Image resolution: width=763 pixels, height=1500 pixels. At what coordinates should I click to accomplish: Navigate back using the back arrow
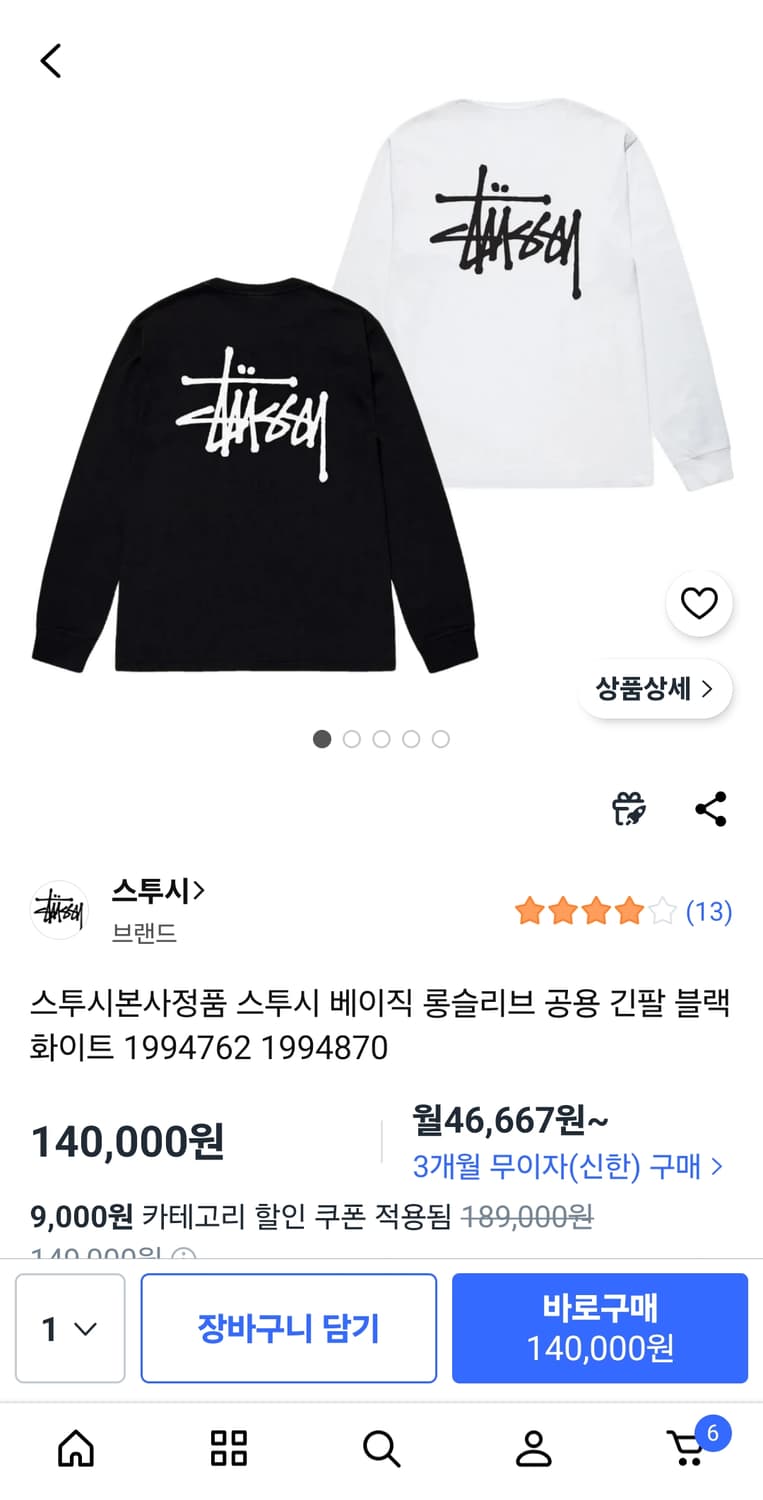click(x=51, y=60)
